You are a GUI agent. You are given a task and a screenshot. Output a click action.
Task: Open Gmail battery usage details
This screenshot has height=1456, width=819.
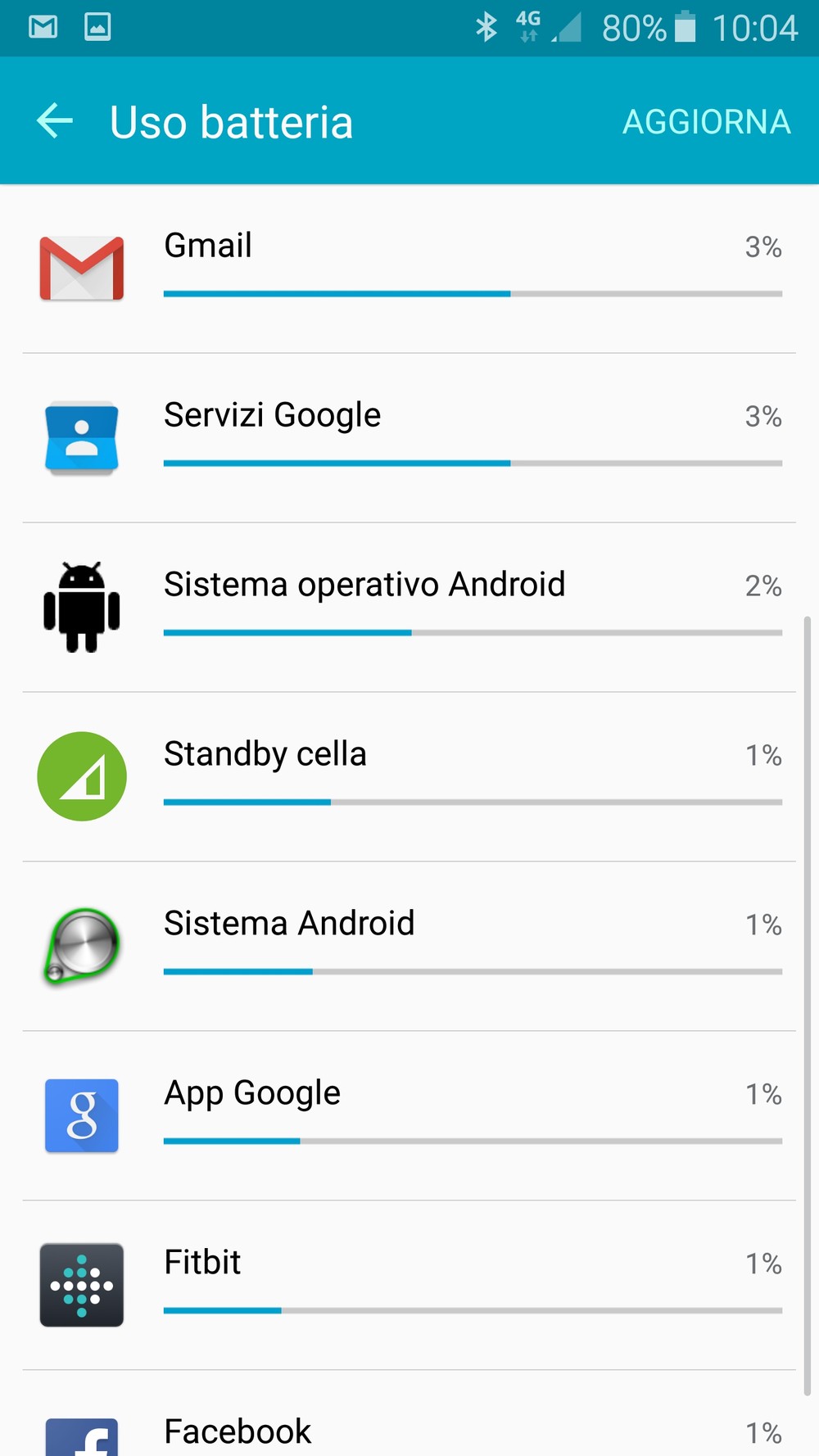(x=409, y=269)
